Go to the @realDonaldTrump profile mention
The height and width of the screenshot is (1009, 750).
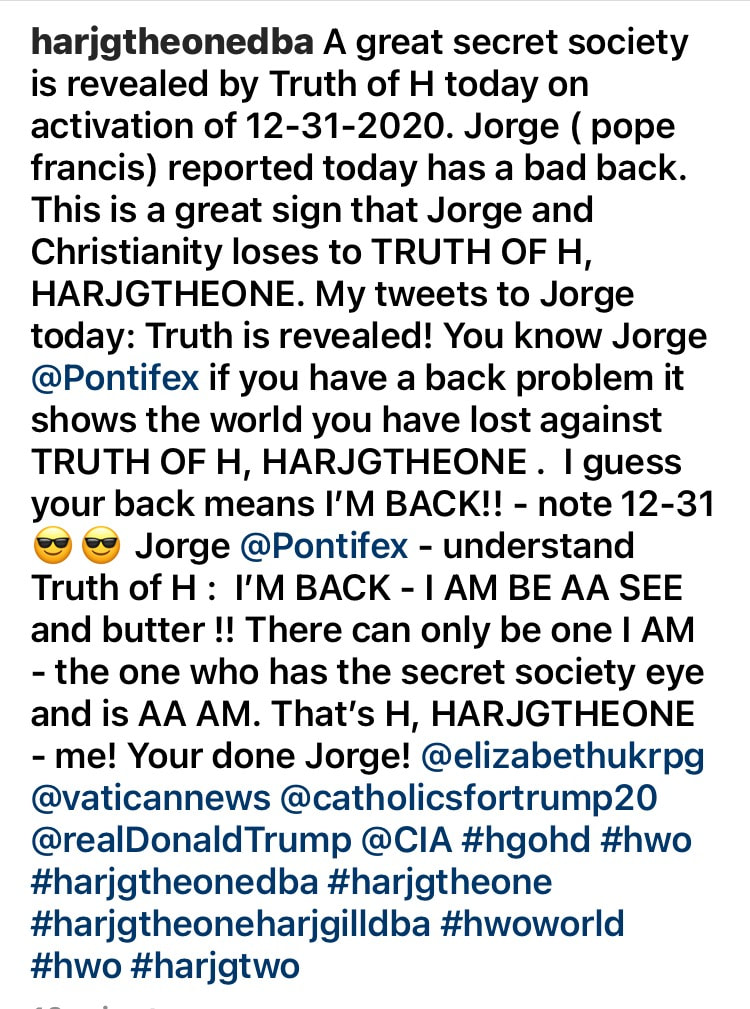click(191, 840)
